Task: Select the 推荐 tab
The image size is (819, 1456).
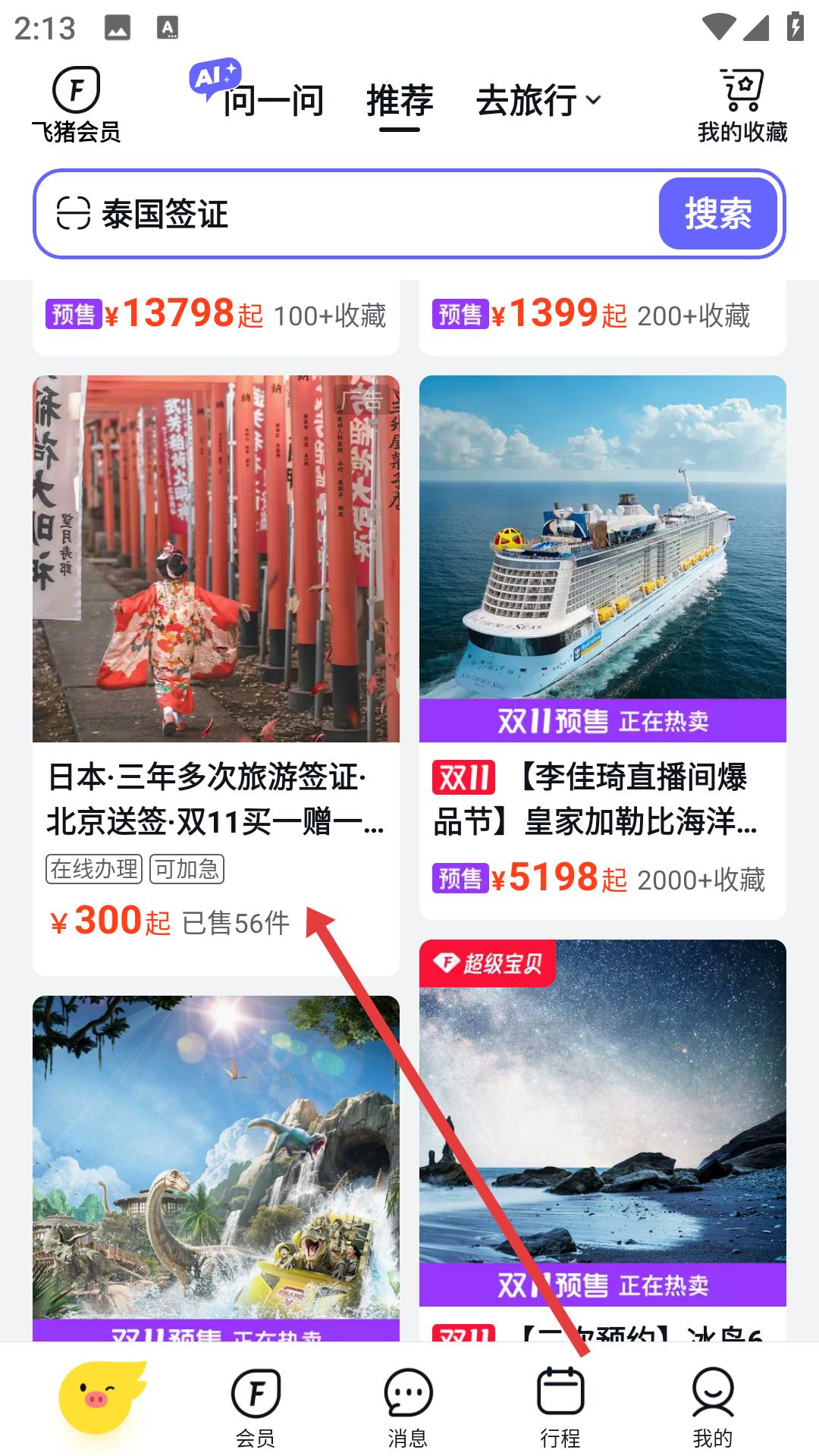Action: [x=400, y=100]
